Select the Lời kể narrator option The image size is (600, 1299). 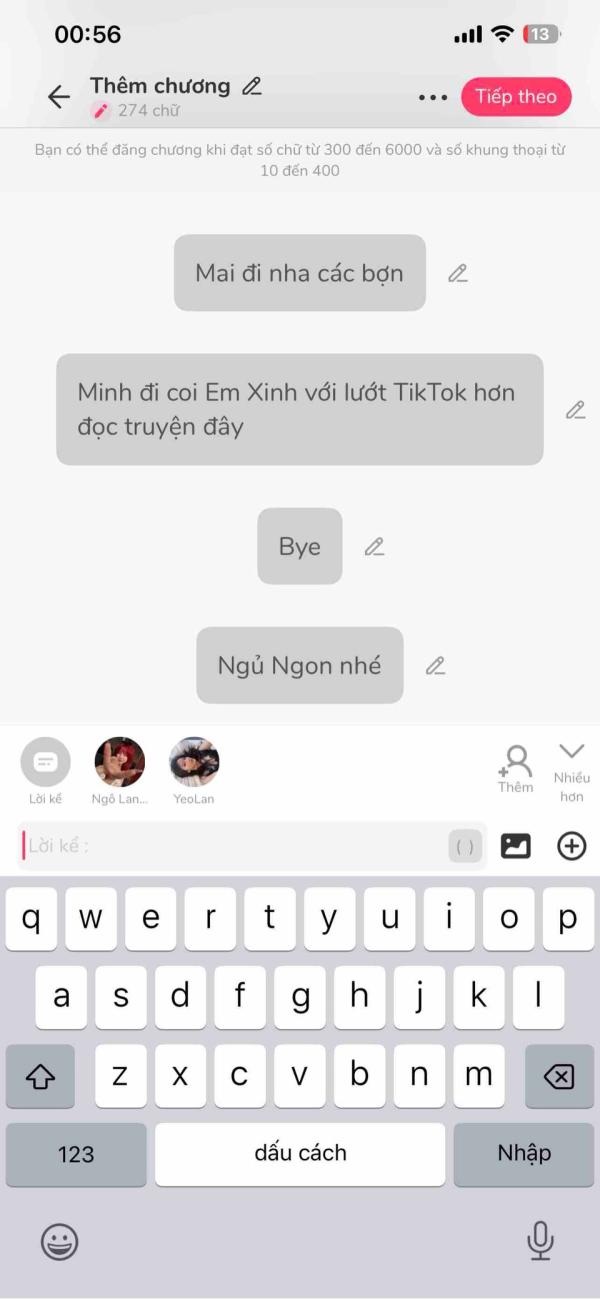pyautogui.click(x=45, y=771)
